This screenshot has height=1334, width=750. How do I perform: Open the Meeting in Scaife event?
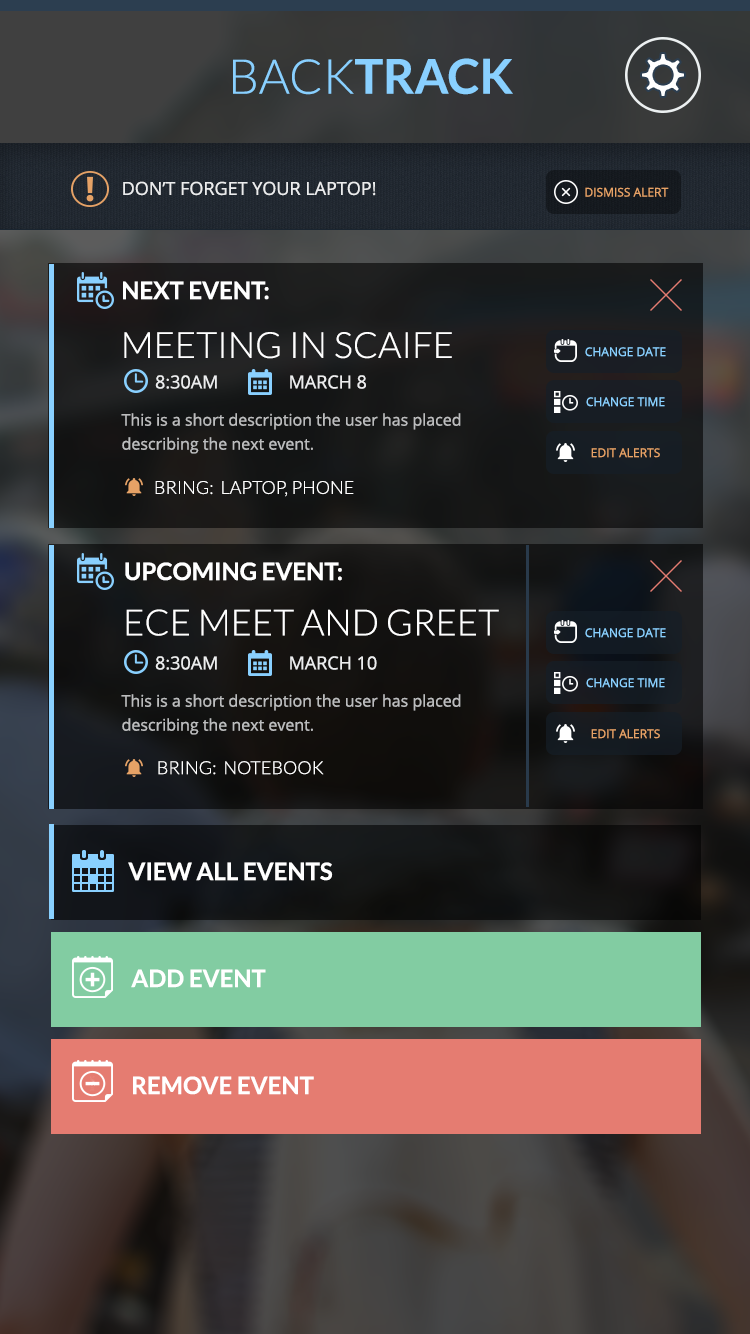[x=287, y=346]
